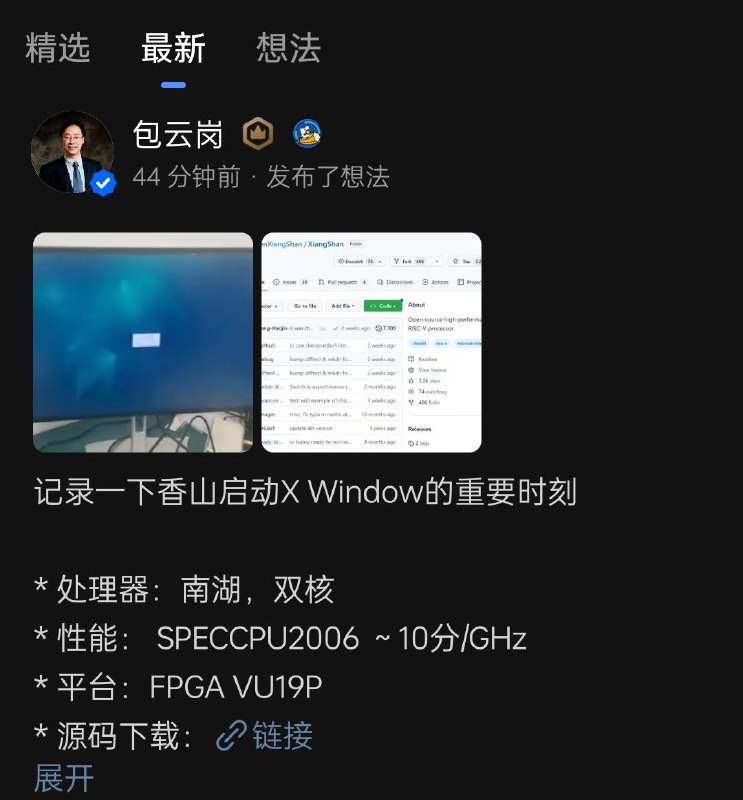
Task: Click the View licence icon in the About section
Action: 411,370
